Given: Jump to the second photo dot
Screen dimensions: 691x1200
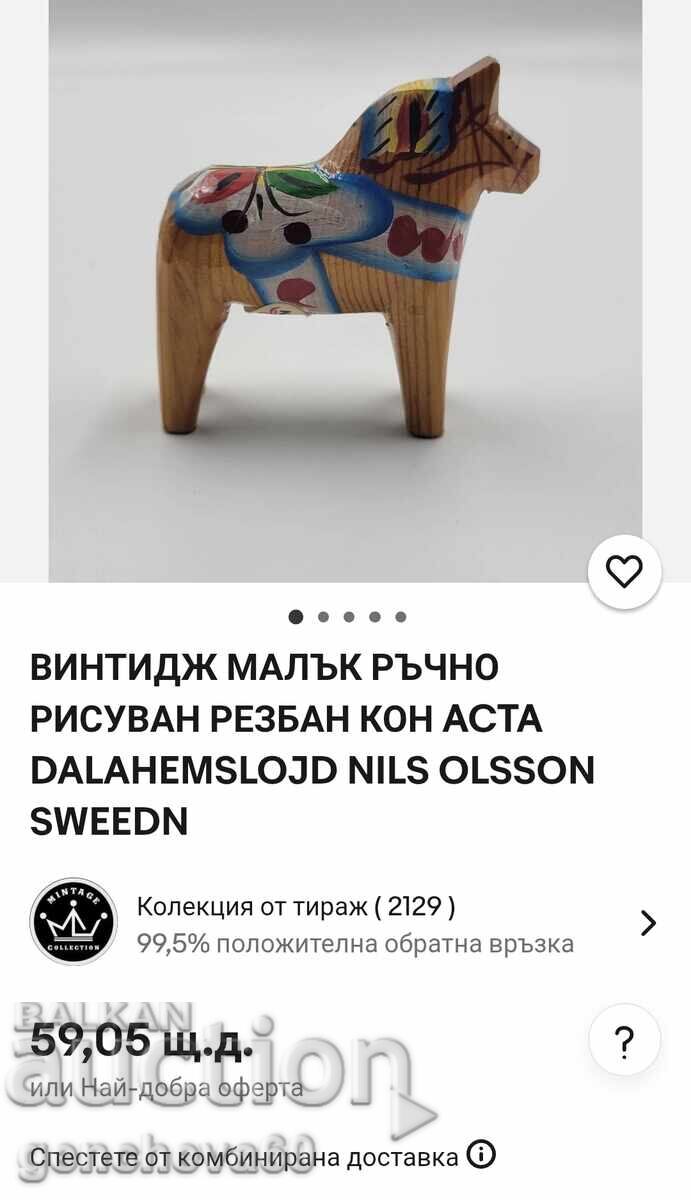Looking at the screenshot, I should point(323,617).
